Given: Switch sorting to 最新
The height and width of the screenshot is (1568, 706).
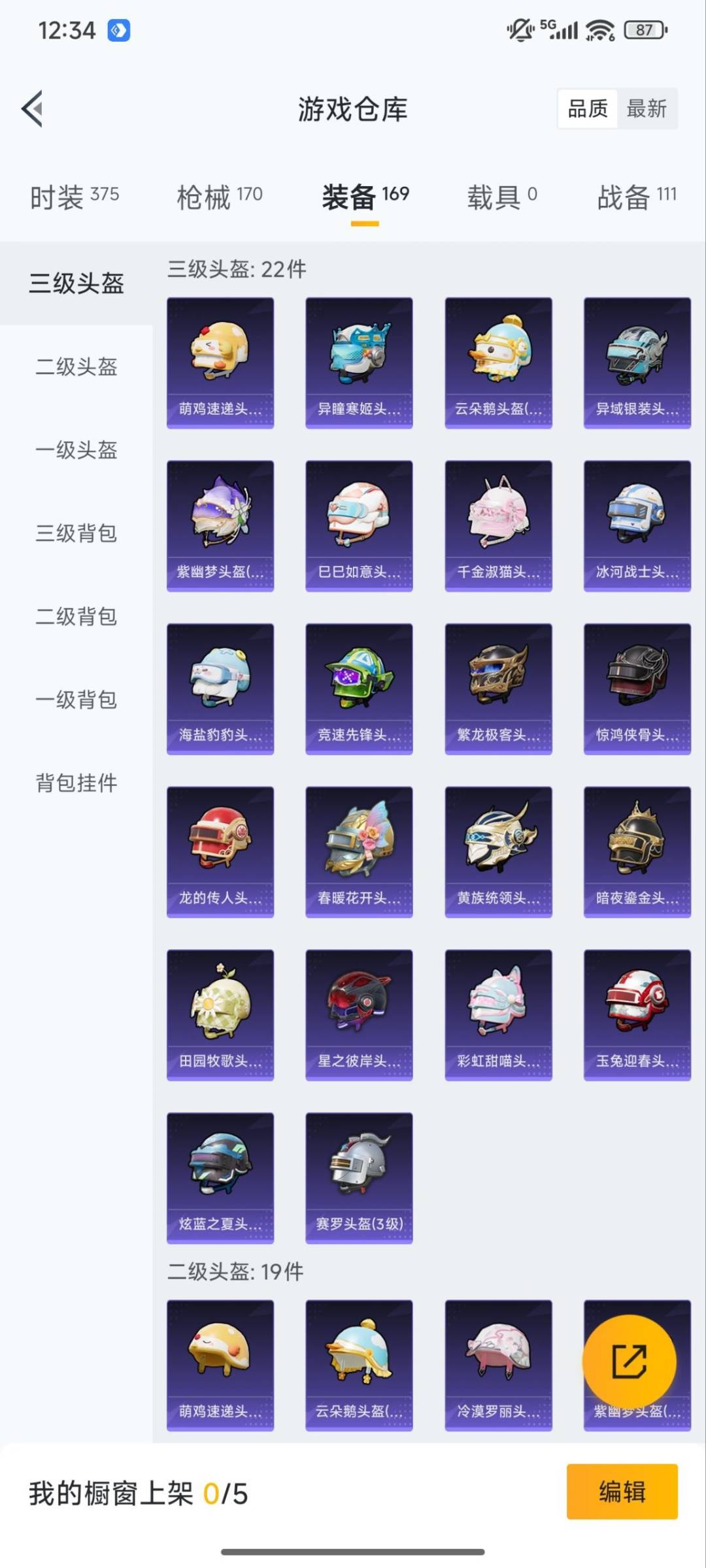Looking at the screenshot, I should (647, 108).
